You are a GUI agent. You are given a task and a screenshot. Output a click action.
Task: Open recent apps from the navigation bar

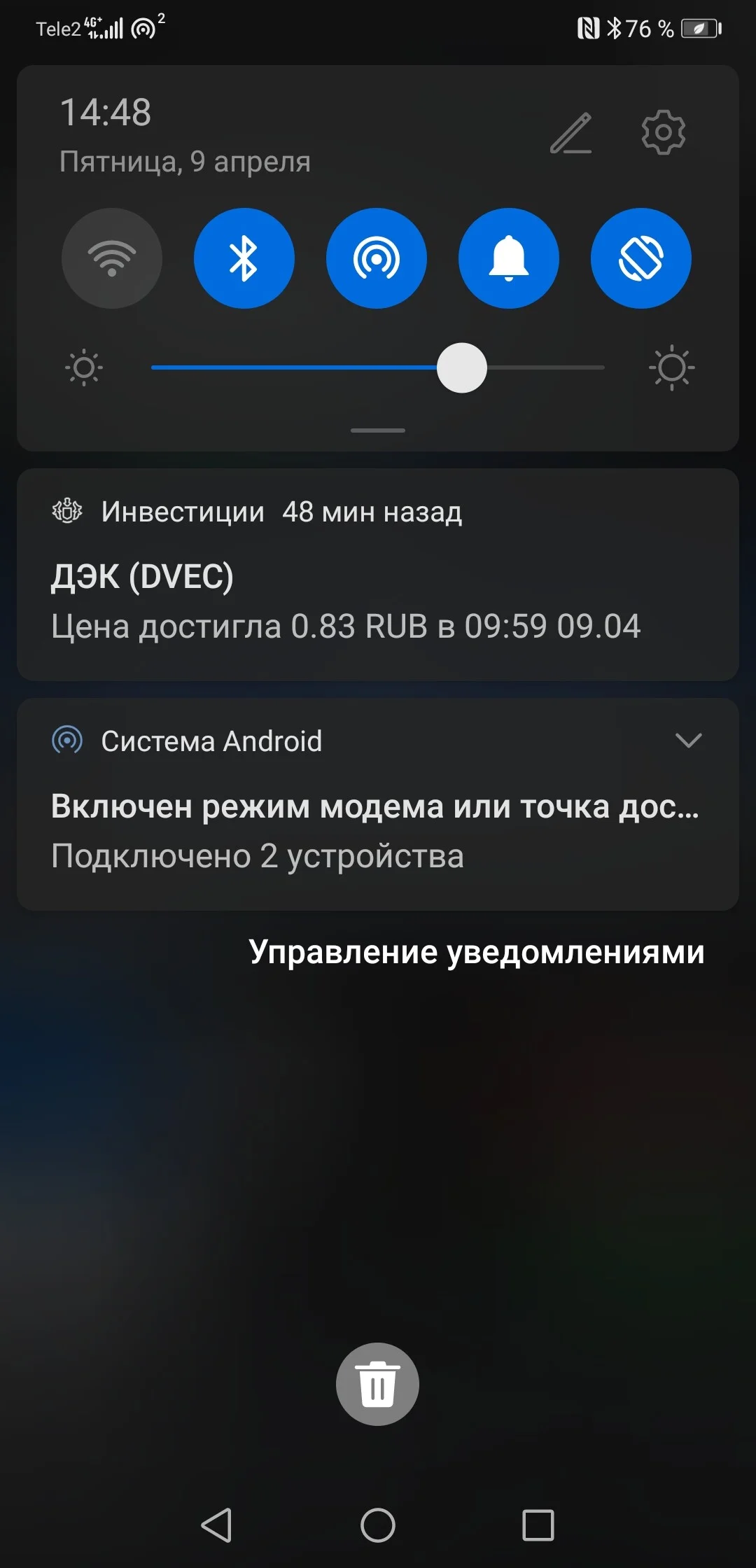538,1525
